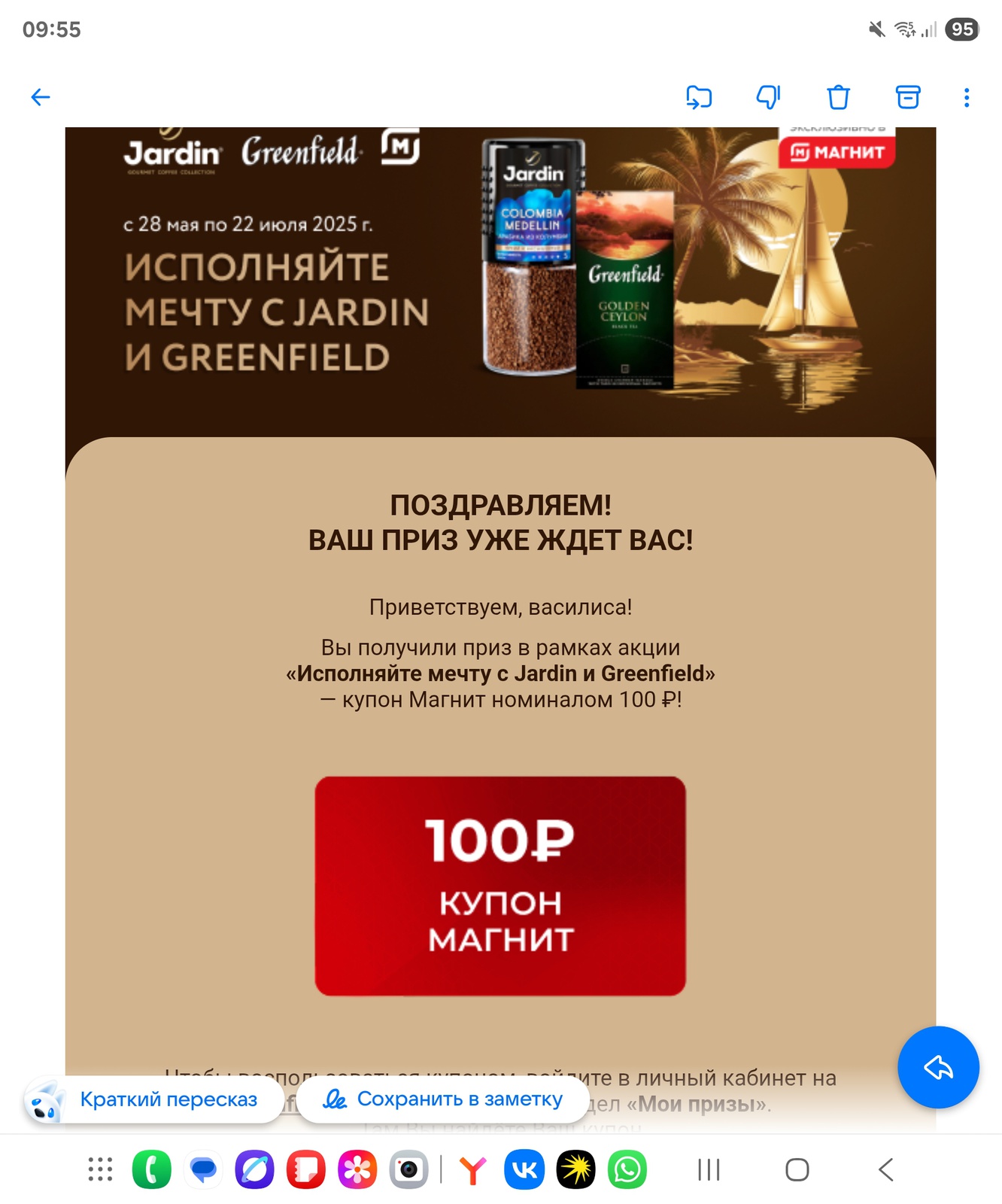This screenshot has width=1002, height=1204.
Task: Open the Yandex app
Action: [472, 1169]
